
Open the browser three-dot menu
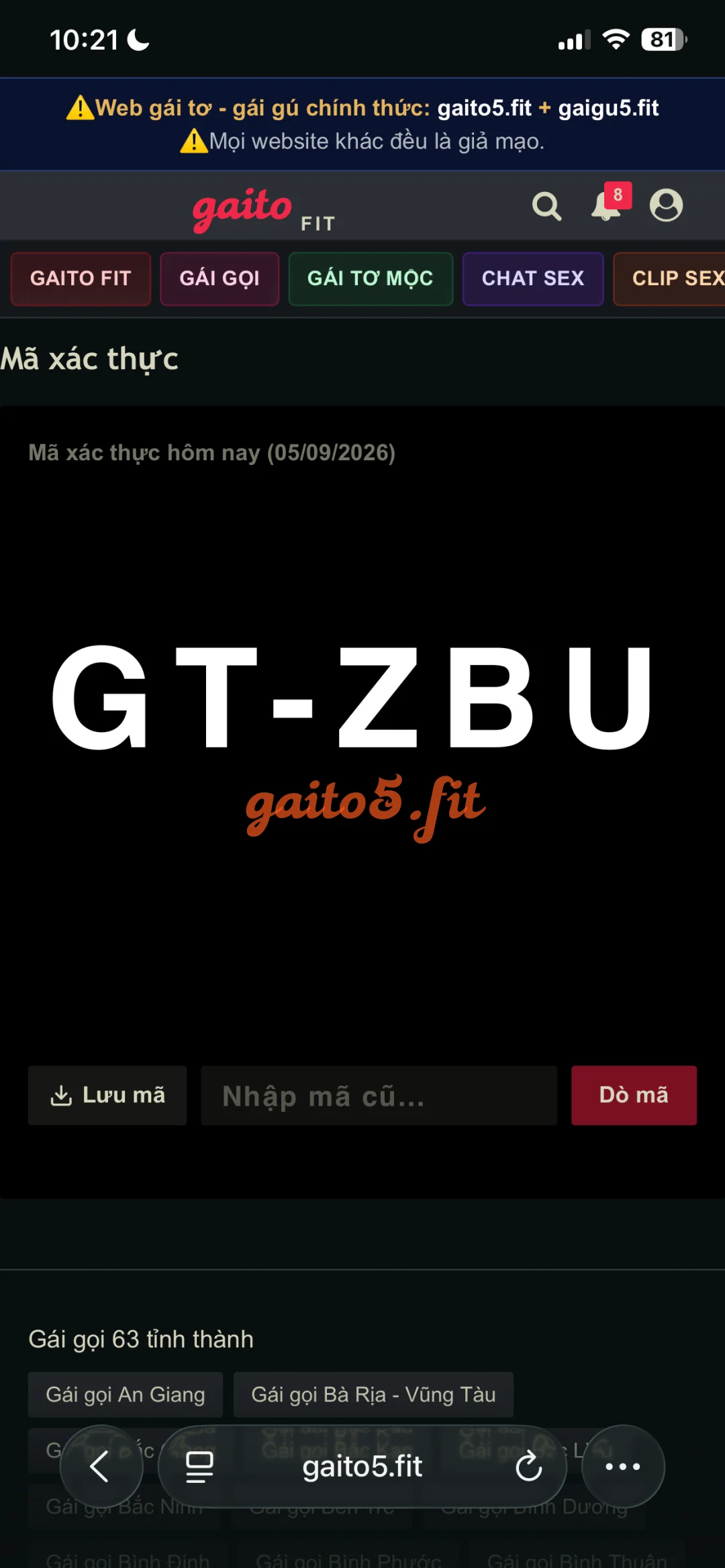coord(623,1466)
